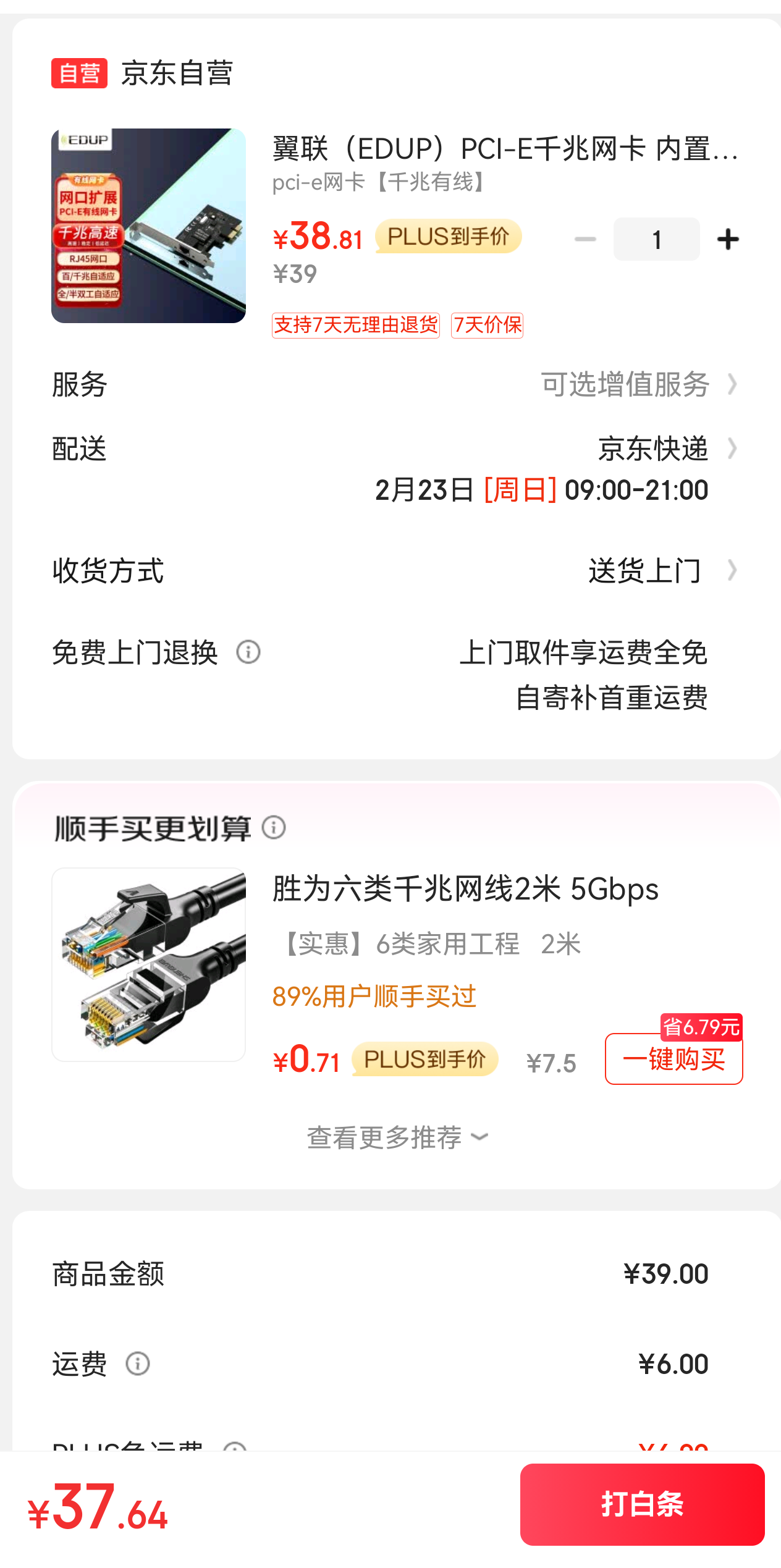Increase quantity with the plus icon

(x=729, y=238)
